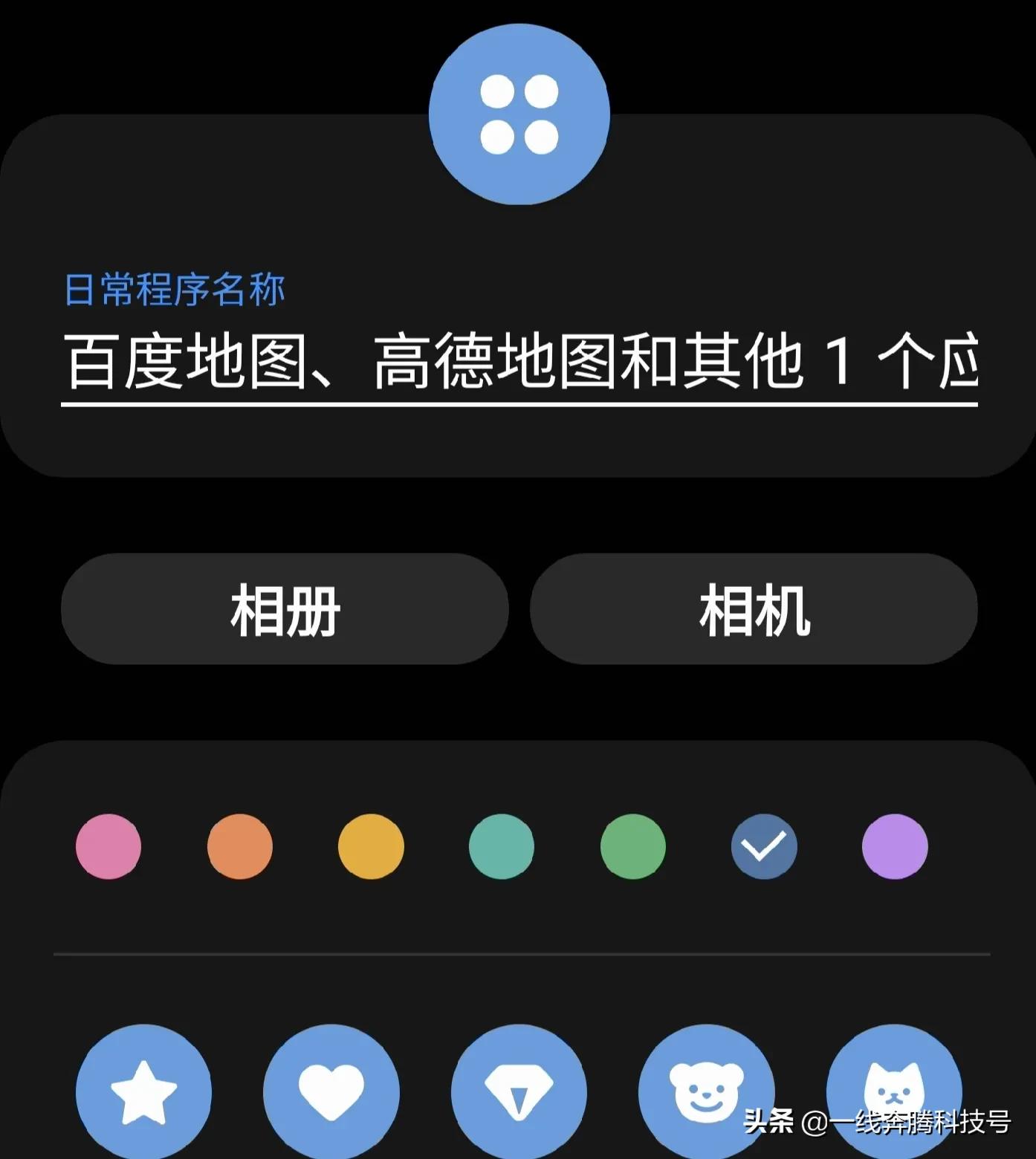
Task: Select the purple color circle
Action: [895, 845]
